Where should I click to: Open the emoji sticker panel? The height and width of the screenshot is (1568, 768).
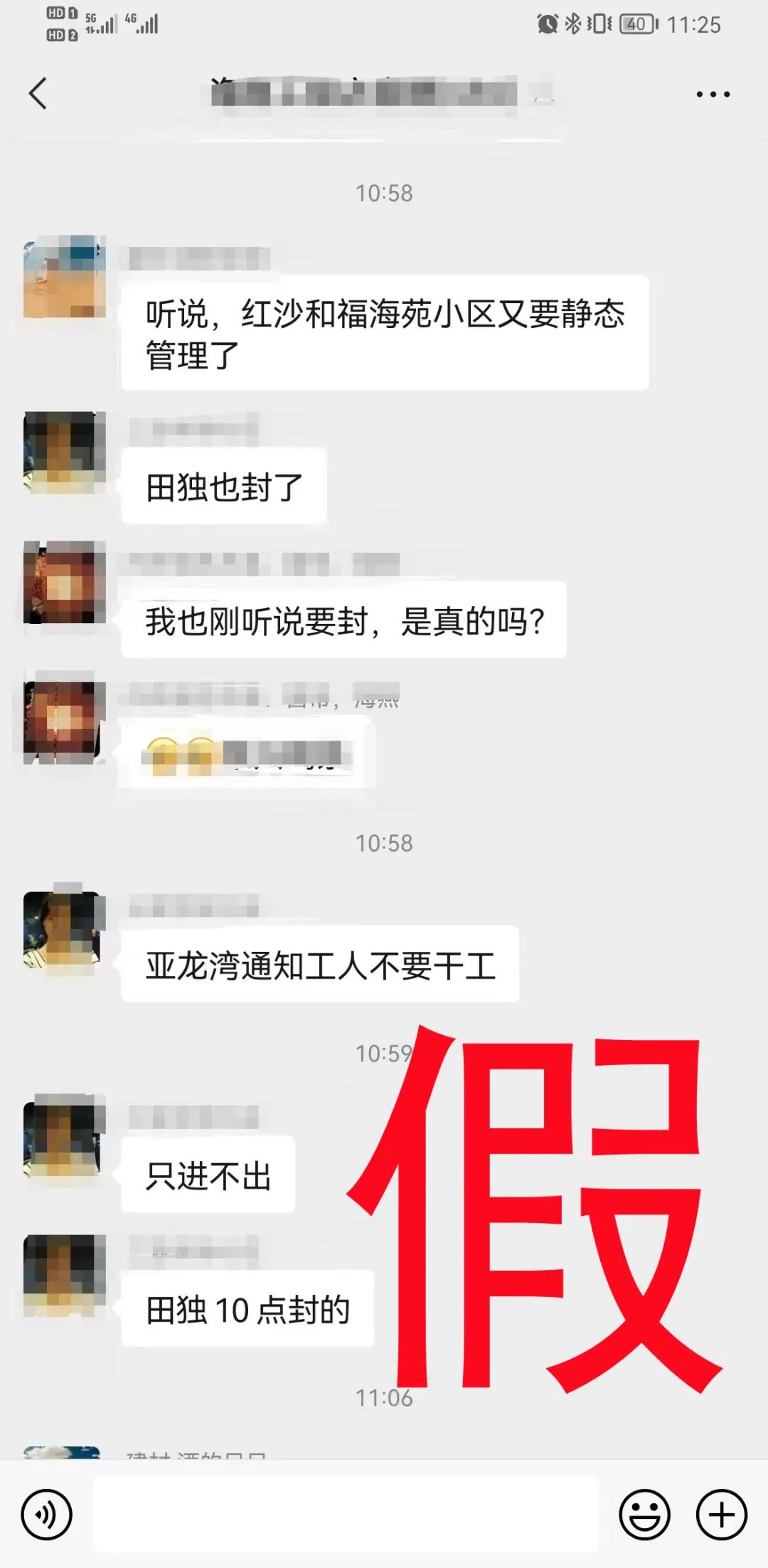644,1515
